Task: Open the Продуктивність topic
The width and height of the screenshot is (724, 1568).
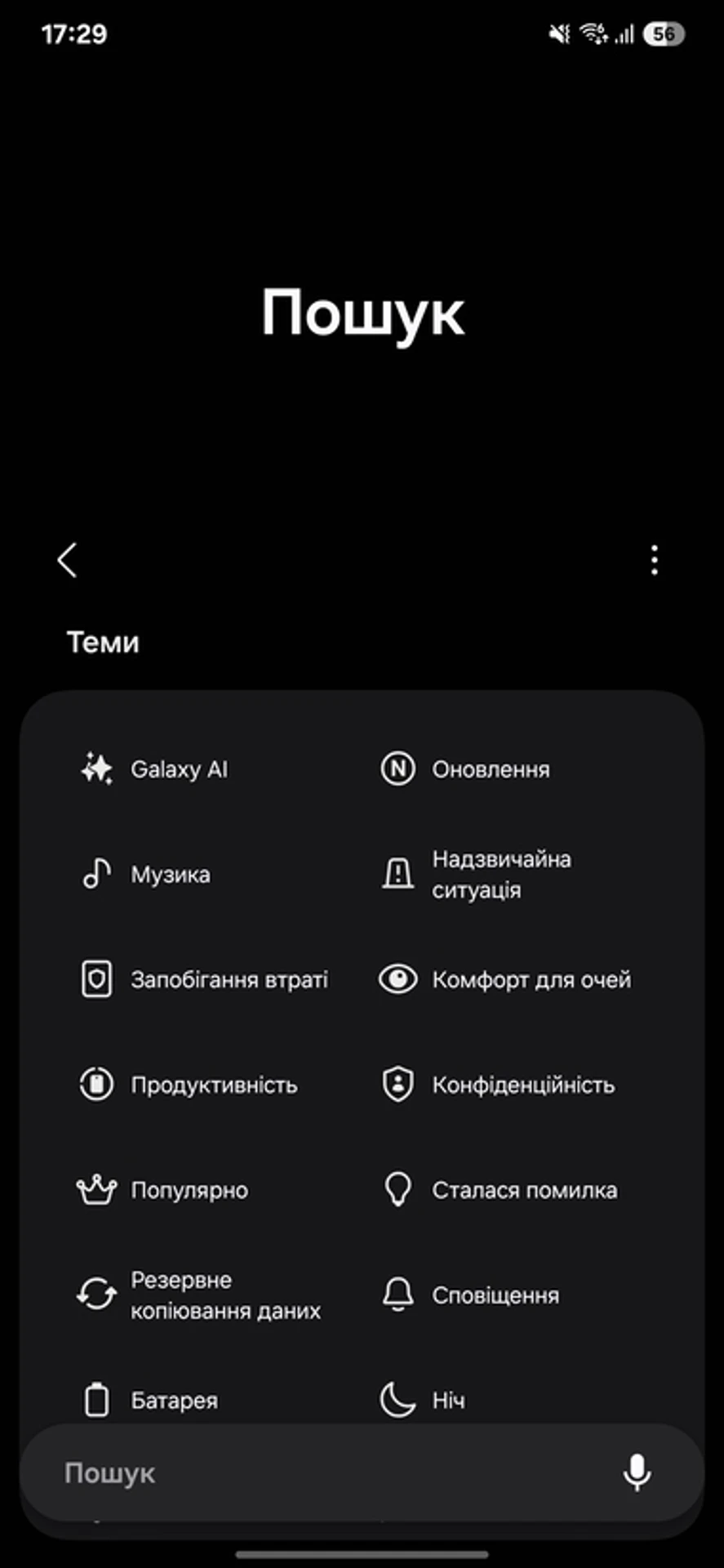Action: (x=214, y=1085)
